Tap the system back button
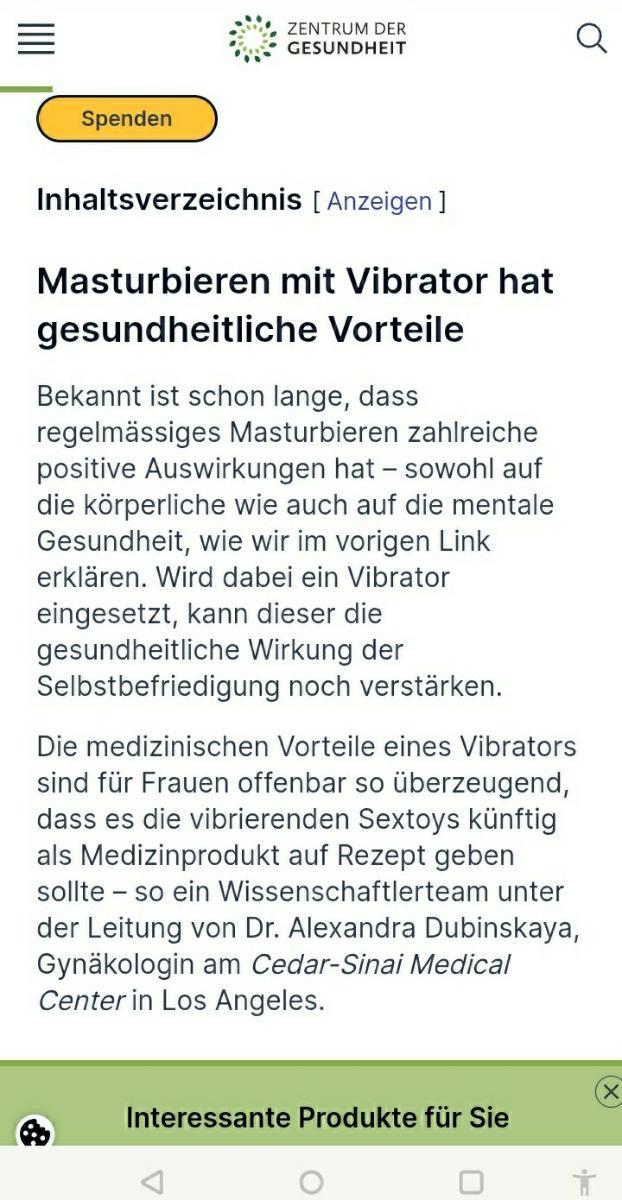 [x=152, y=1182]
